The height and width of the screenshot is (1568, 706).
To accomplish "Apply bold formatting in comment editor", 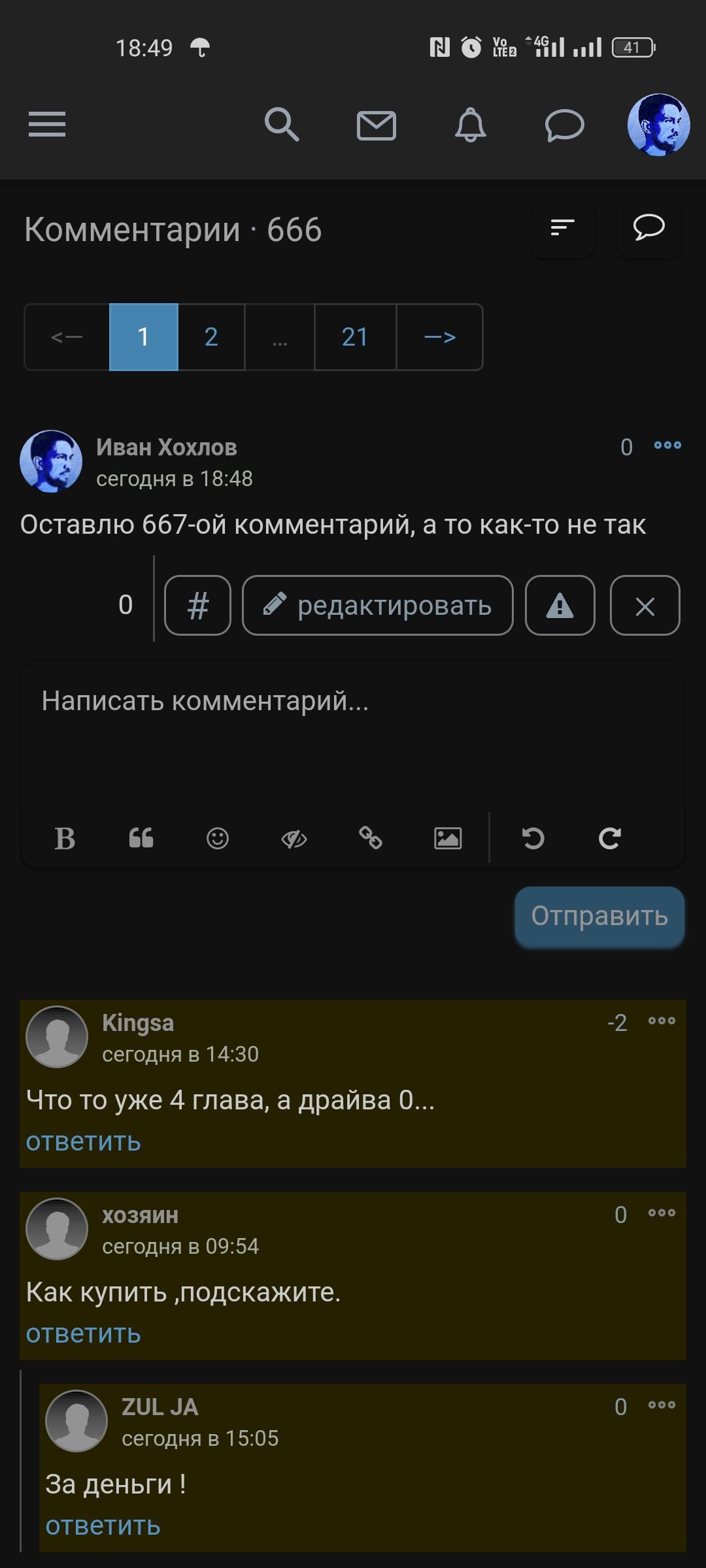I will click(x=65, y=838).
